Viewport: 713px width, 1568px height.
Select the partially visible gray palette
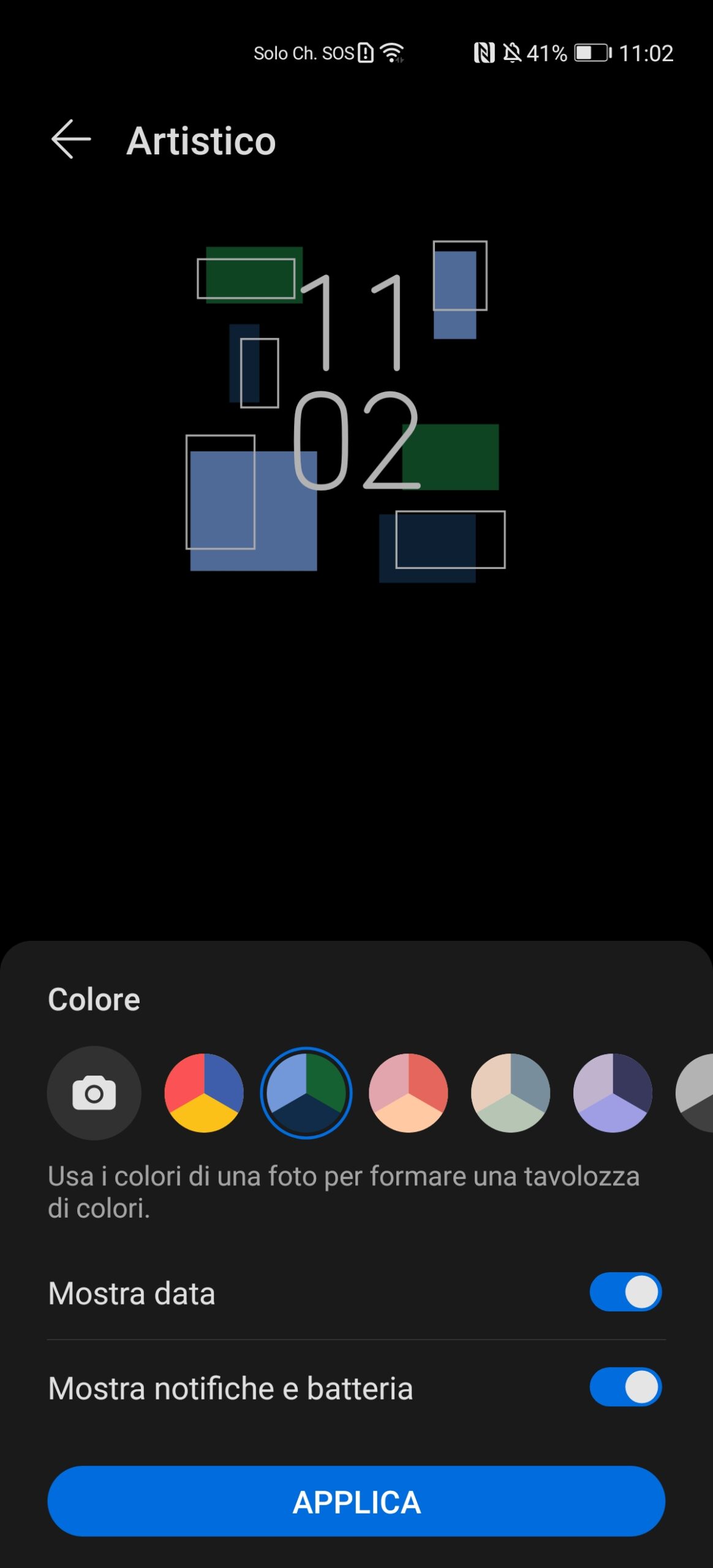point(697,1093)
